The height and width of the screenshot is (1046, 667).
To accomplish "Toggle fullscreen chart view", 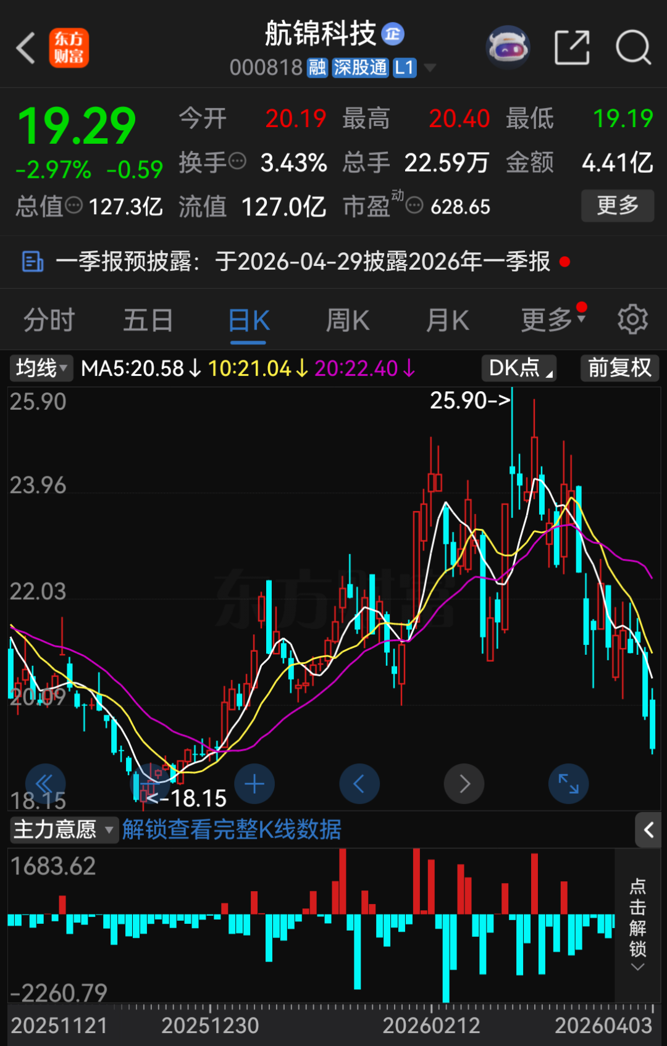I will [568, 783].
